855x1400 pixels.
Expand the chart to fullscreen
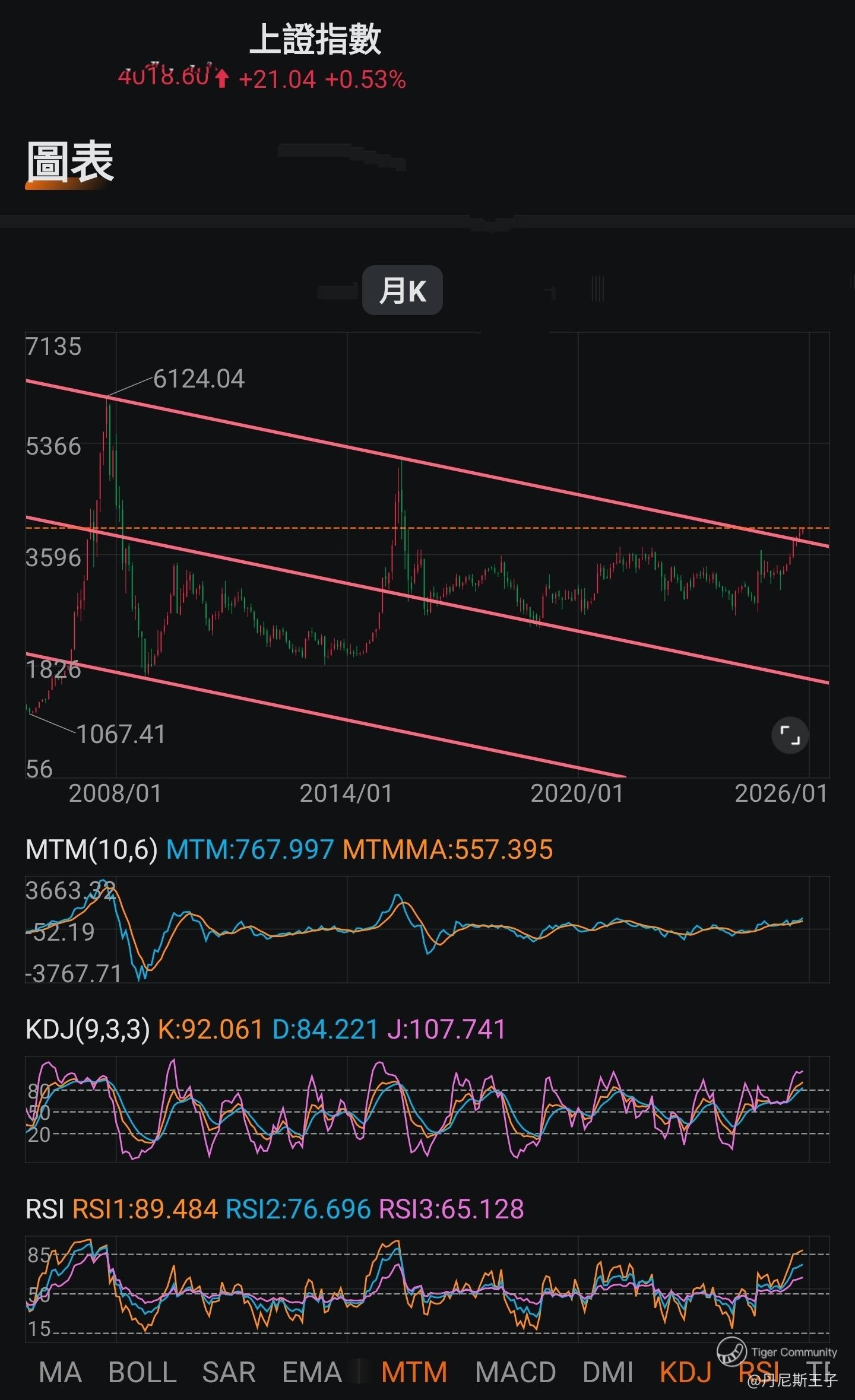coord(790,735)
